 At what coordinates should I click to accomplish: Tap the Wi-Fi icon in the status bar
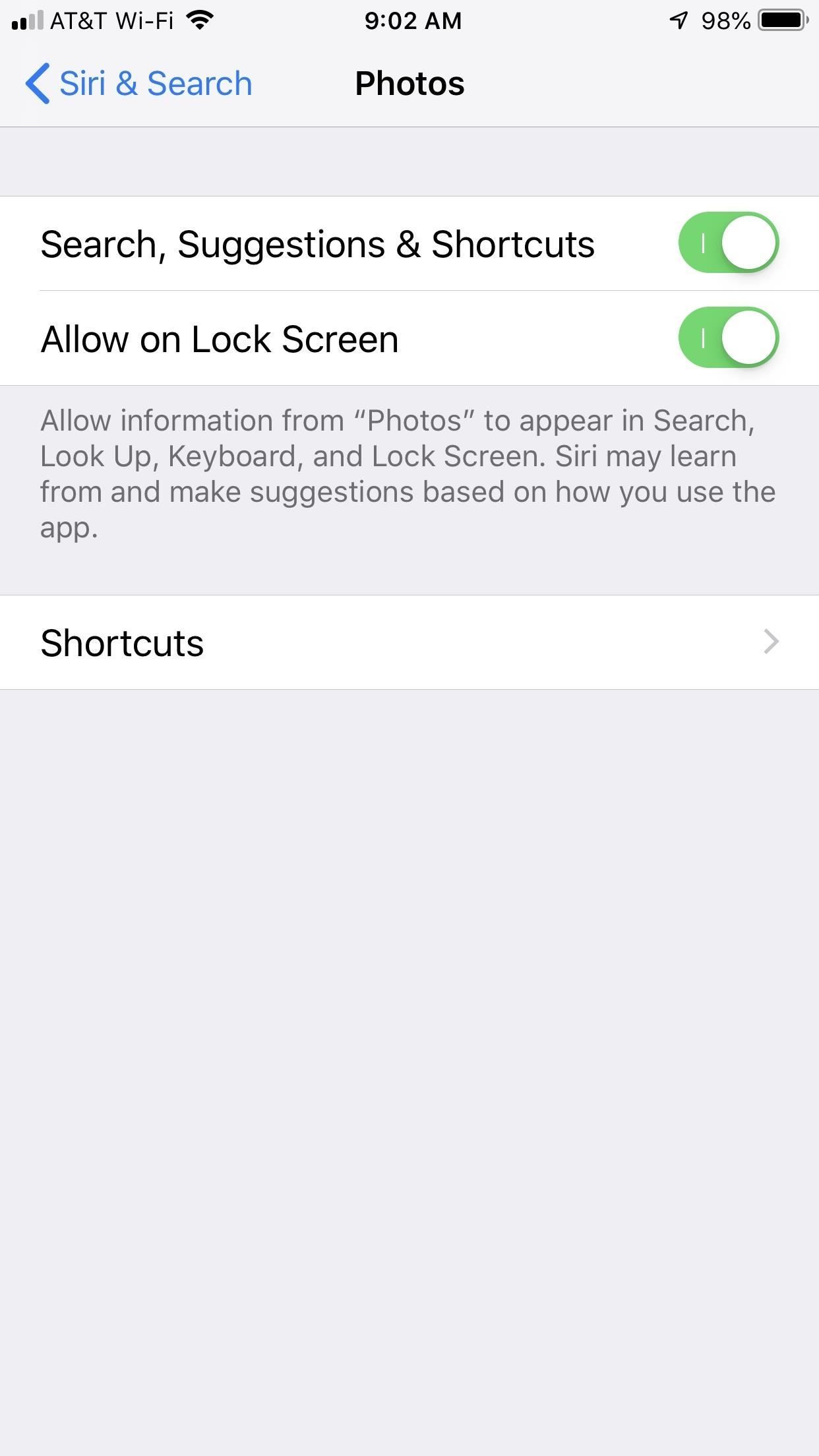(197, 20)
